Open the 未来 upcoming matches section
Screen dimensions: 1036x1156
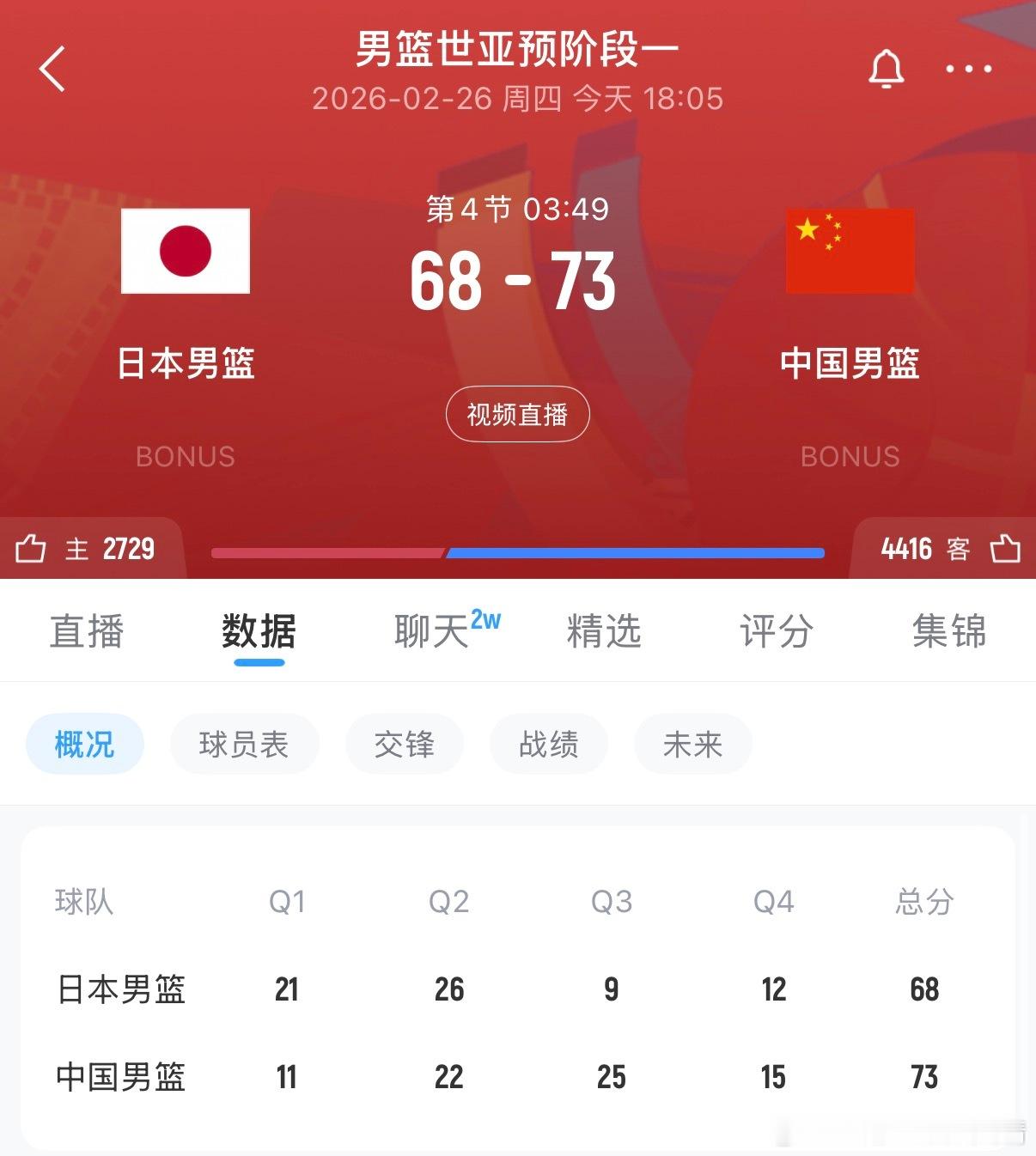pos(692,744)
